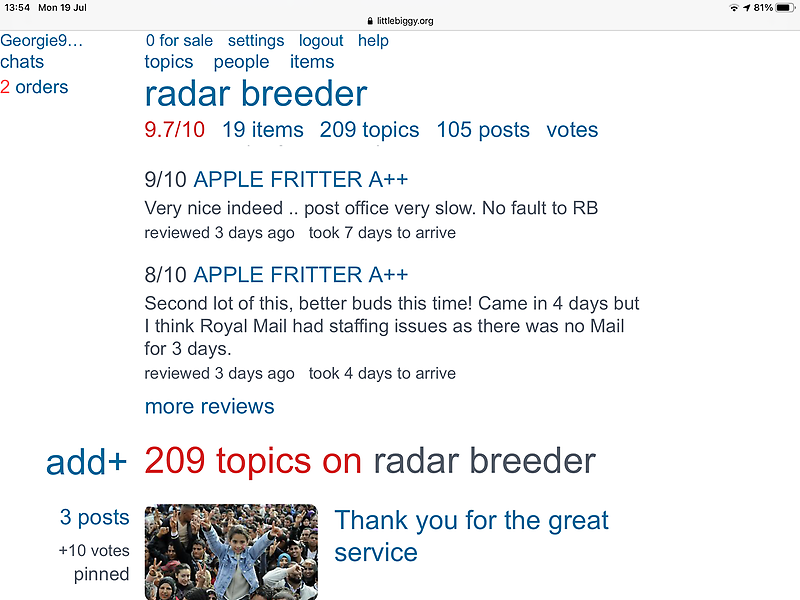Open the Georgie9… profile link
800x600 pixels.
pos(42,41)
